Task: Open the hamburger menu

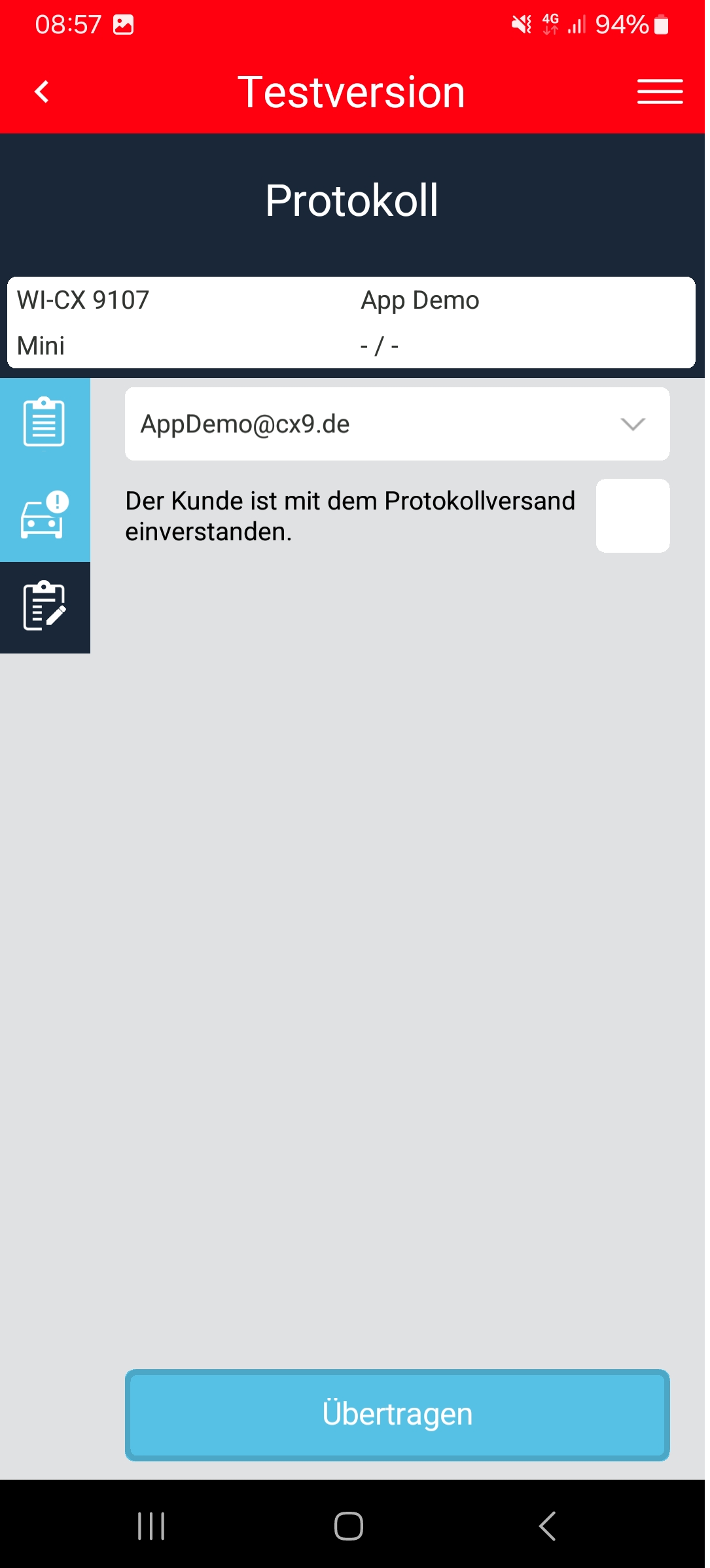Action: click(x=660, y=92)
